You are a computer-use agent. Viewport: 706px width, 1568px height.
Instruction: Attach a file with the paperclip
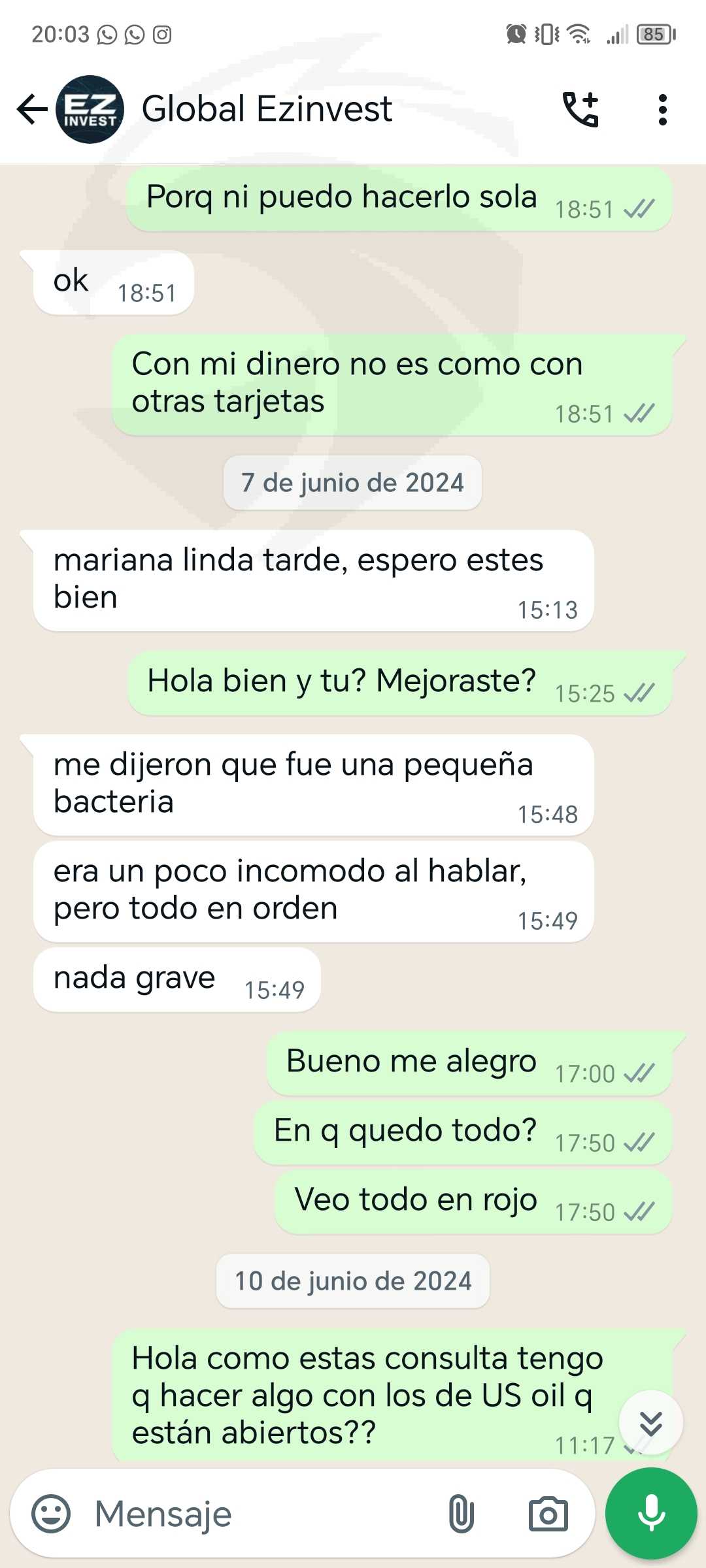pyautogui.click(x=461, y=1514)
